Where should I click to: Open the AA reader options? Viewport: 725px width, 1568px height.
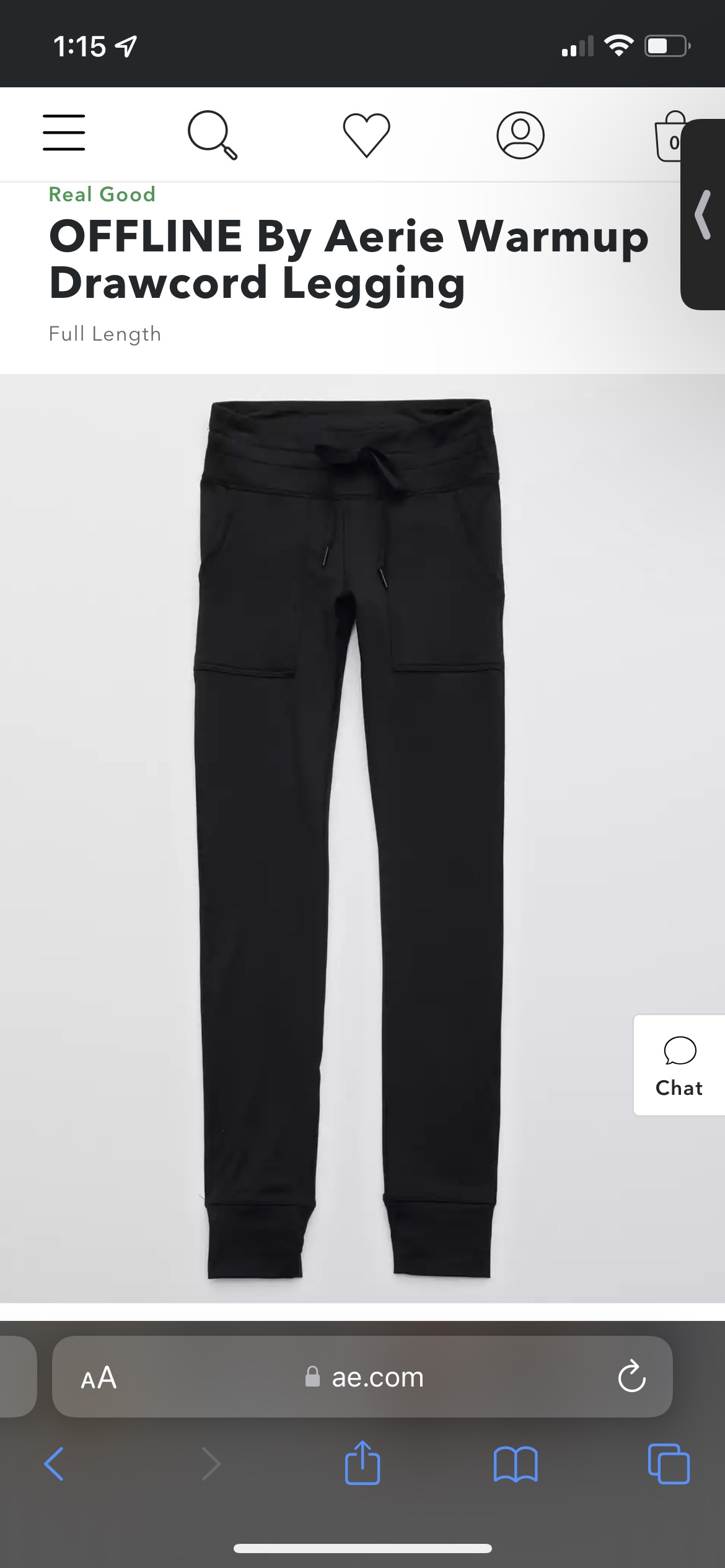[x=99, y=1378]
